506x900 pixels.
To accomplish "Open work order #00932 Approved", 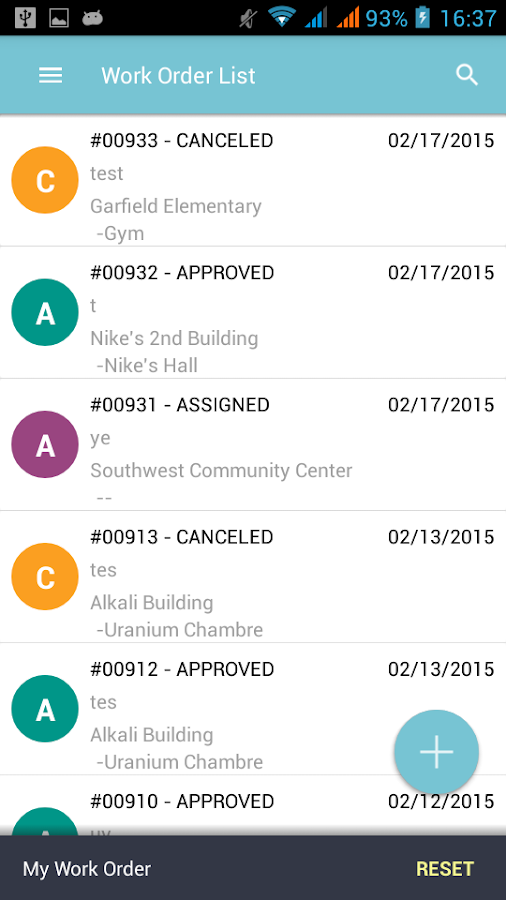I will pyautogui.click(x=253, y=312).
